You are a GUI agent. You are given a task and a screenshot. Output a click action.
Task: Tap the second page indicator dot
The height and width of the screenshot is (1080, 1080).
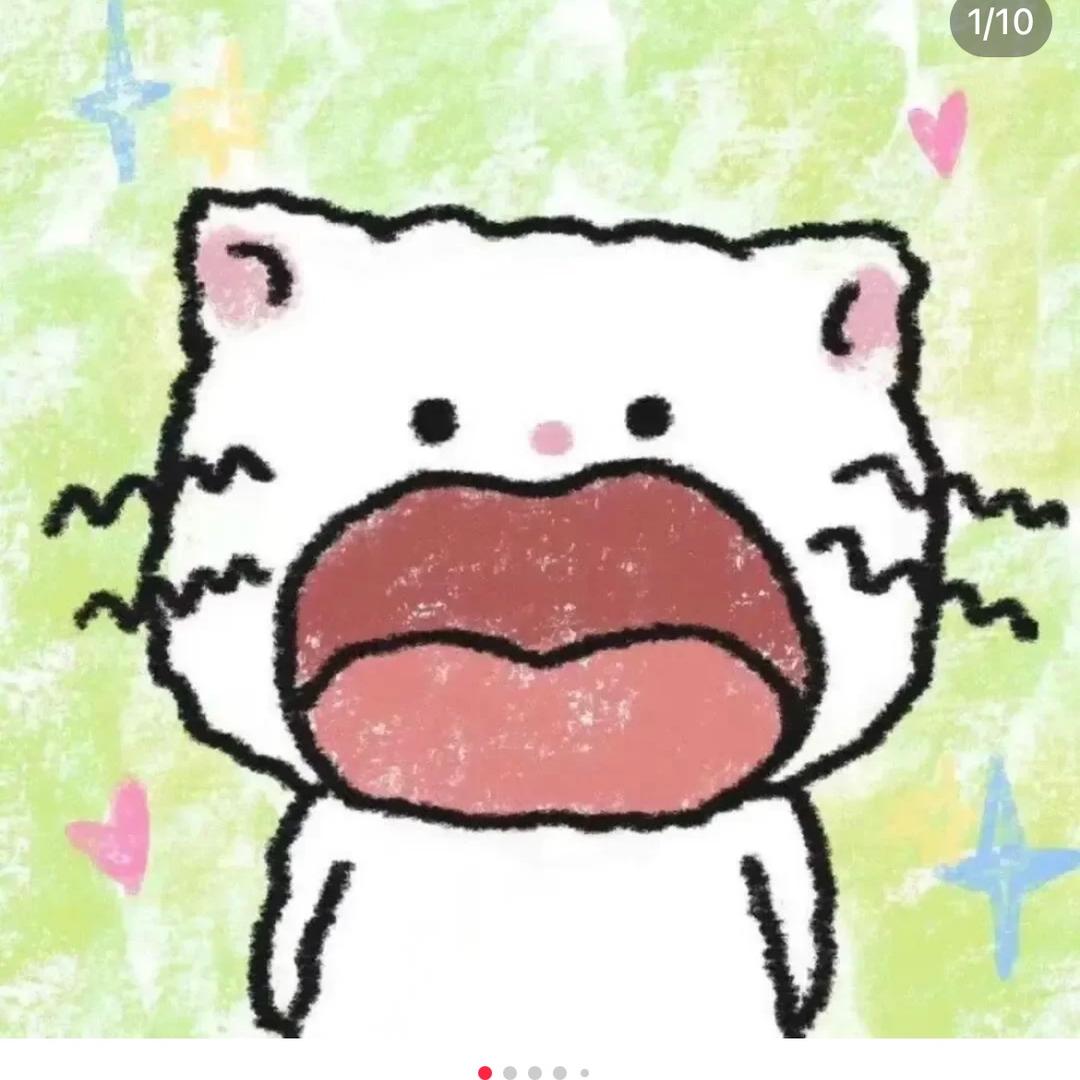pyautogui.click(x=510, y=1073)
